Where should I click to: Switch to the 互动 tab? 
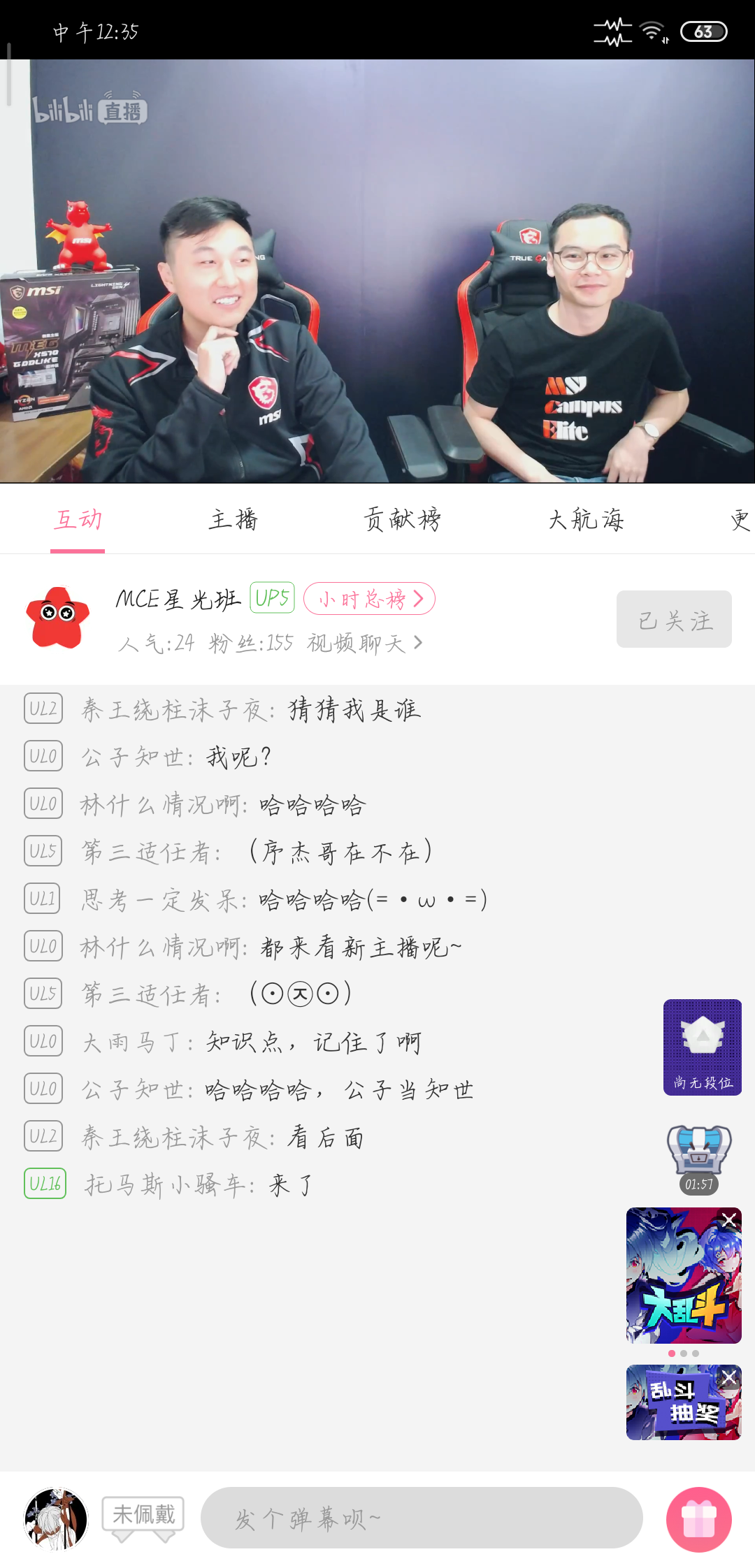coord(78,520)
